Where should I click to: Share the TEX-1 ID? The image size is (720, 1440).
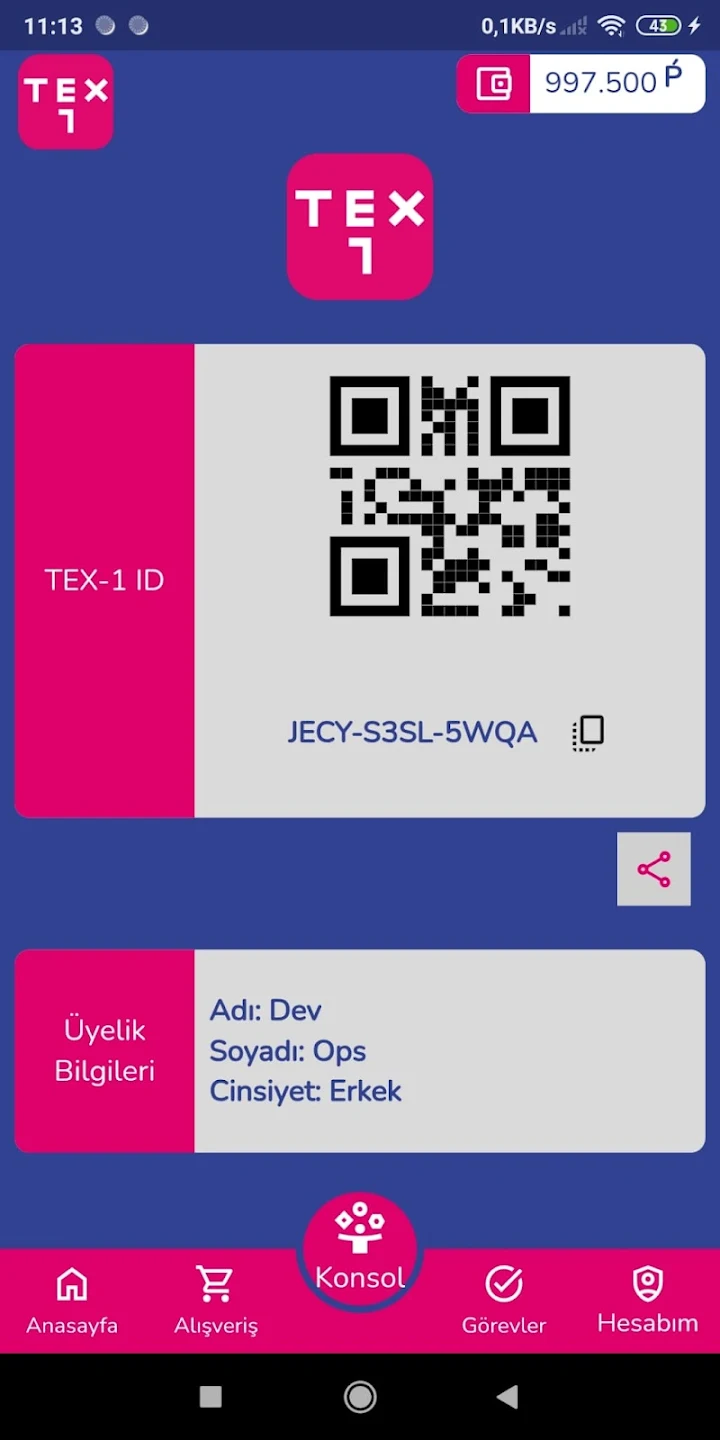[654, 869]
